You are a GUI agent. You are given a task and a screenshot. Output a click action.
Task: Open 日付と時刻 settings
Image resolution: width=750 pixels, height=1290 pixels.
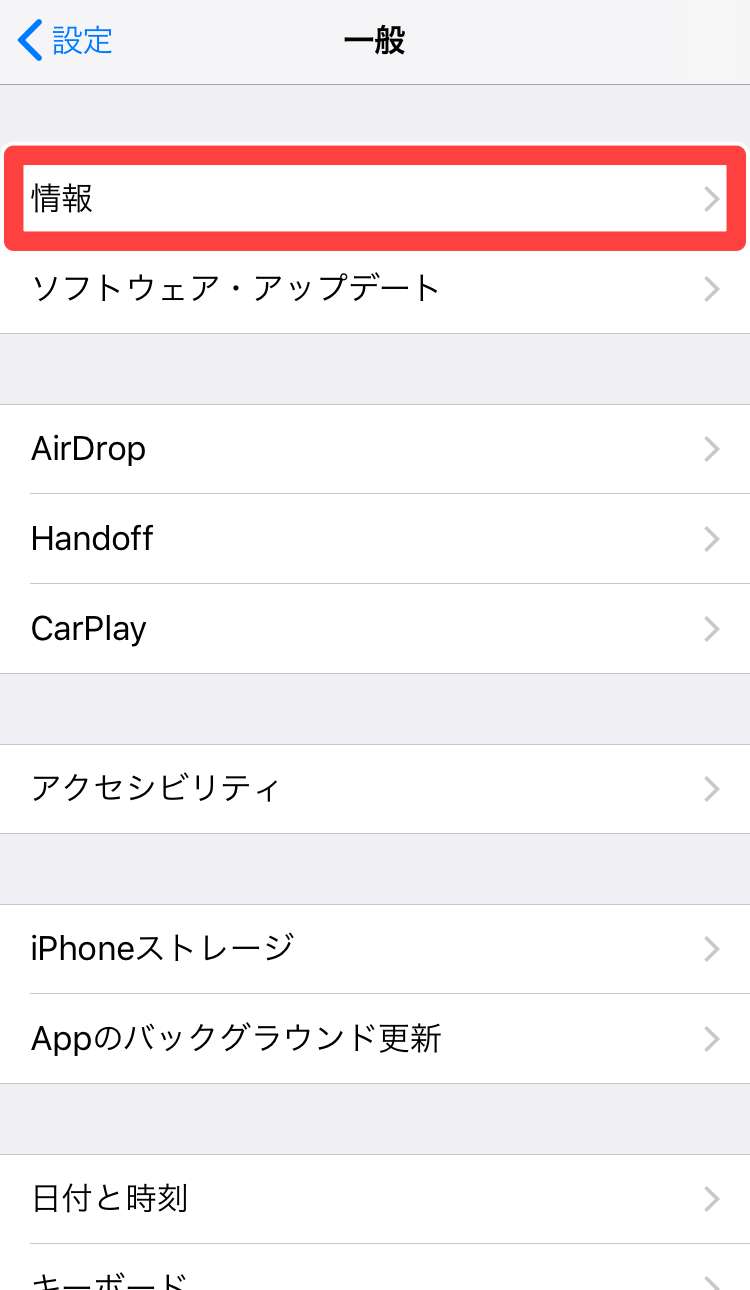(374, 1198)
